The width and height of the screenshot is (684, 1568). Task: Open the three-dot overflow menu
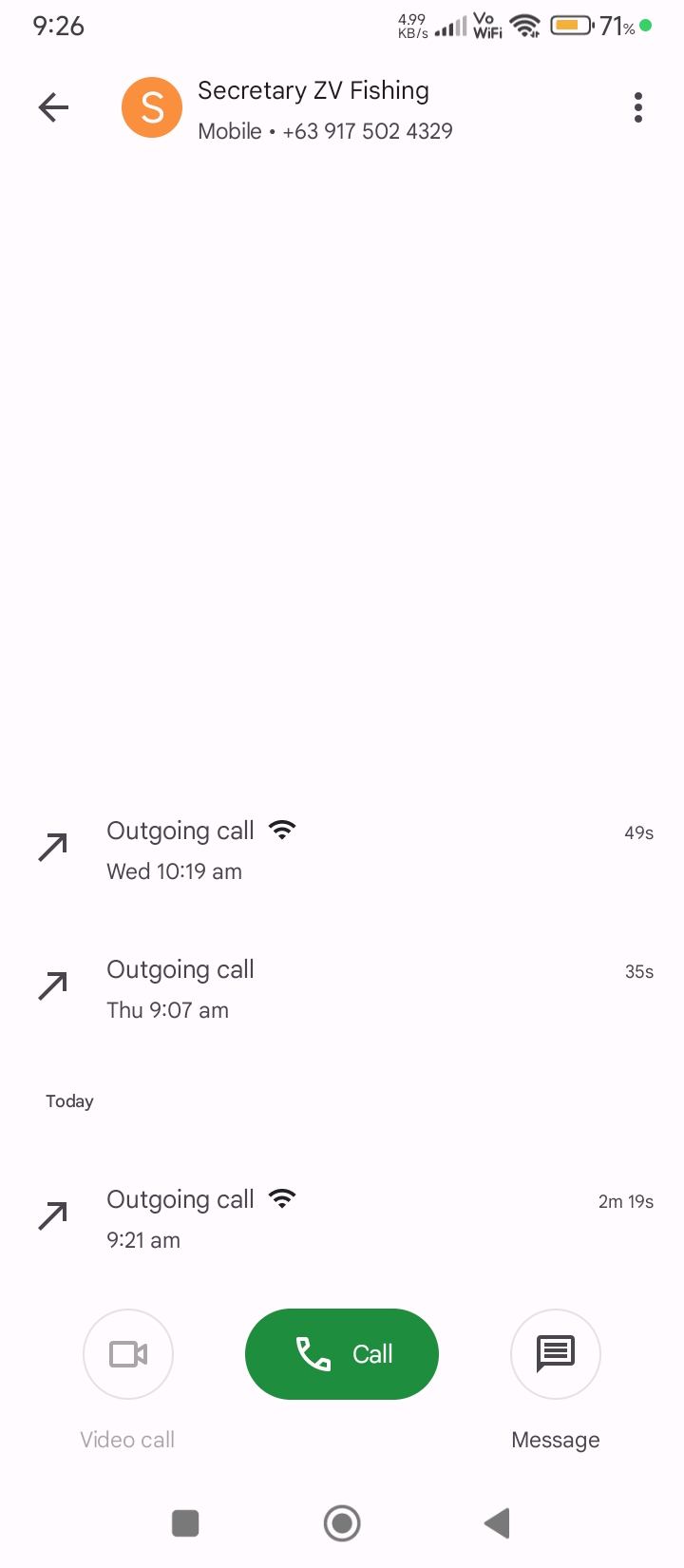638,107
